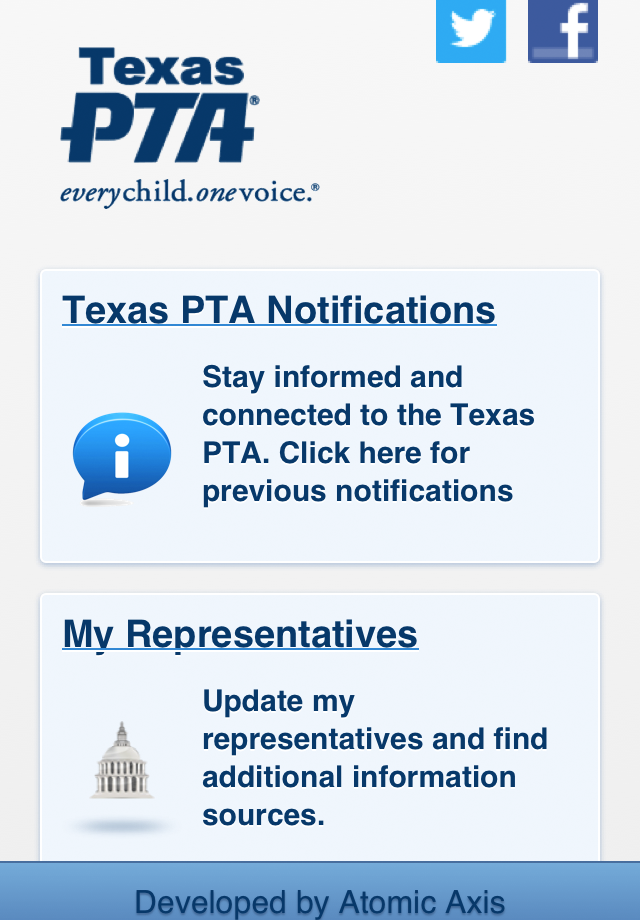Tap the Developed by Atomic Axis bar
Screen dimensions: 640x920
click(x=320, y=901)
